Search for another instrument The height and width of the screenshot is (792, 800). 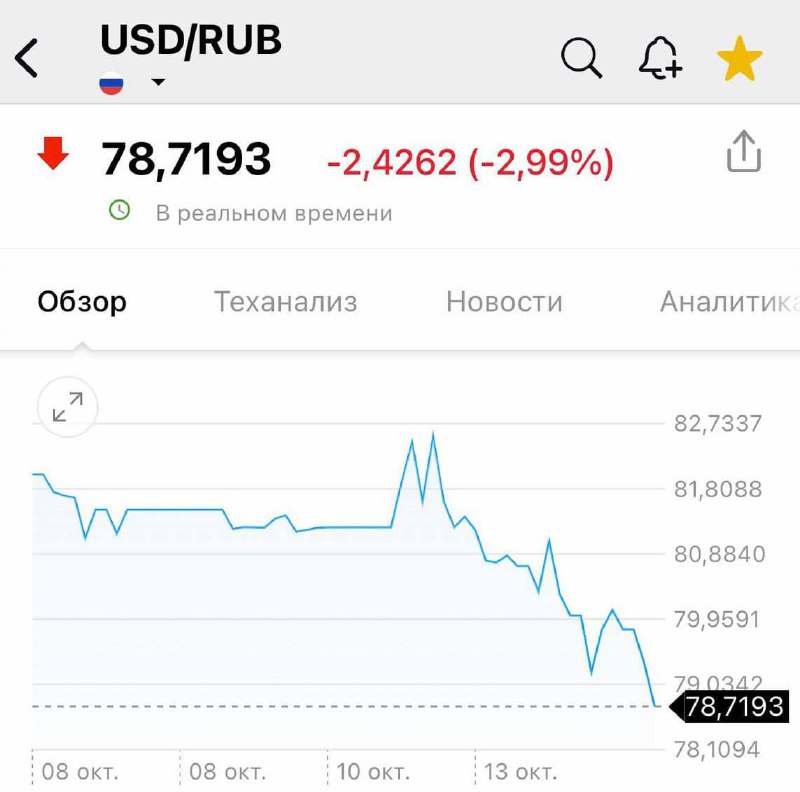[581, 58]
